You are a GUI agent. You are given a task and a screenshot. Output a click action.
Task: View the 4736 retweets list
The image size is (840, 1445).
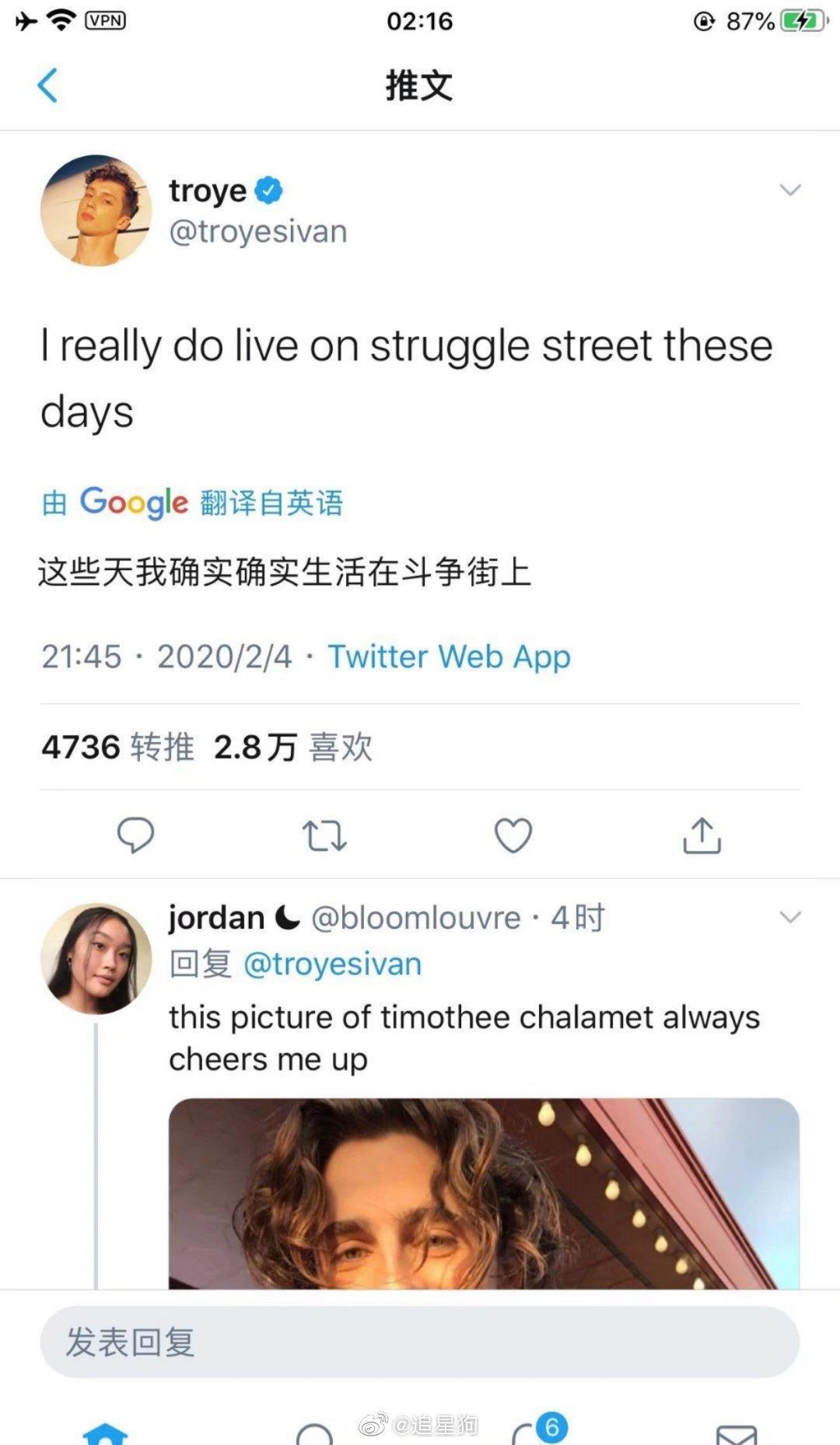click(x=118, y=747)
